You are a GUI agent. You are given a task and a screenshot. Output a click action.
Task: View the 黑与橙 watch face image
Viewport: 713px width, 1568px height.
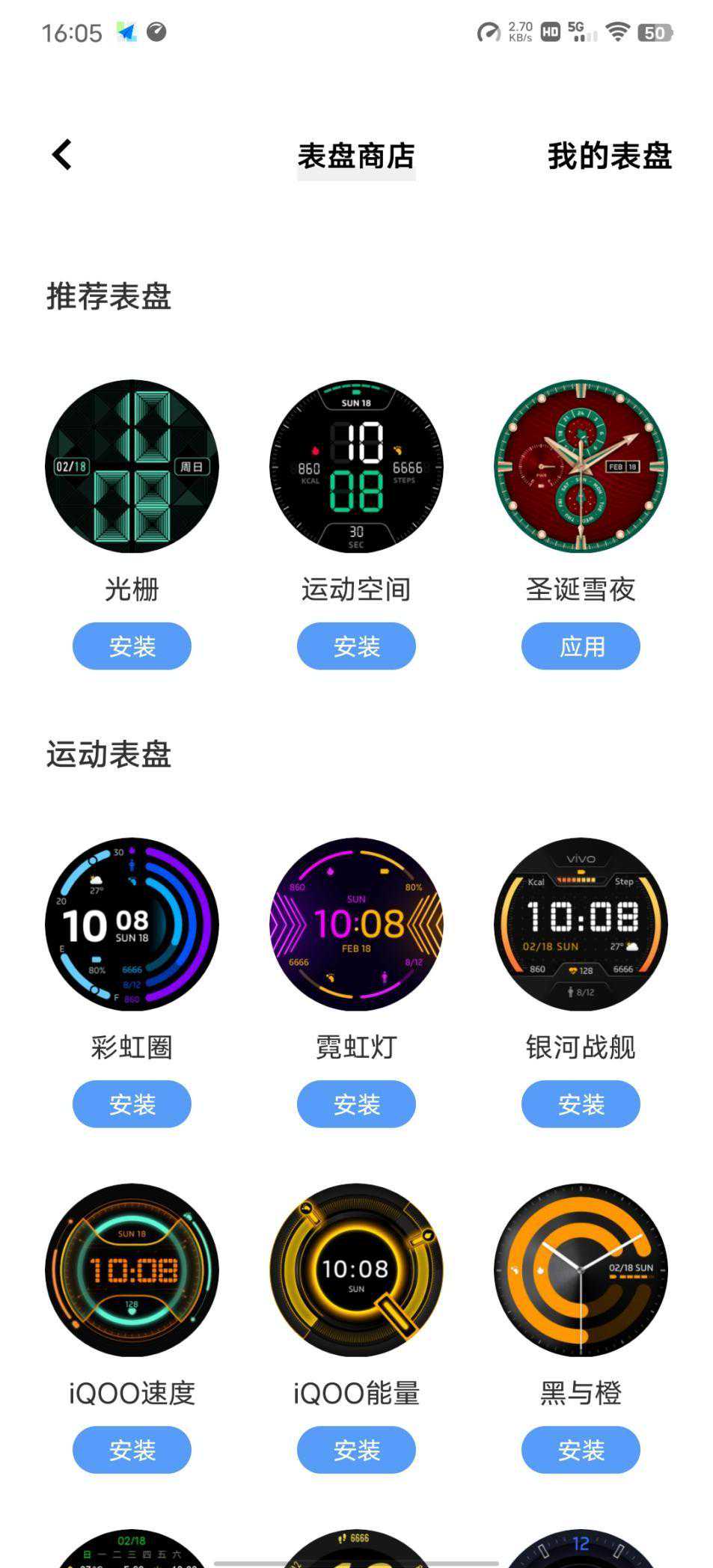pyautogui.click(x=581, y=1270)
